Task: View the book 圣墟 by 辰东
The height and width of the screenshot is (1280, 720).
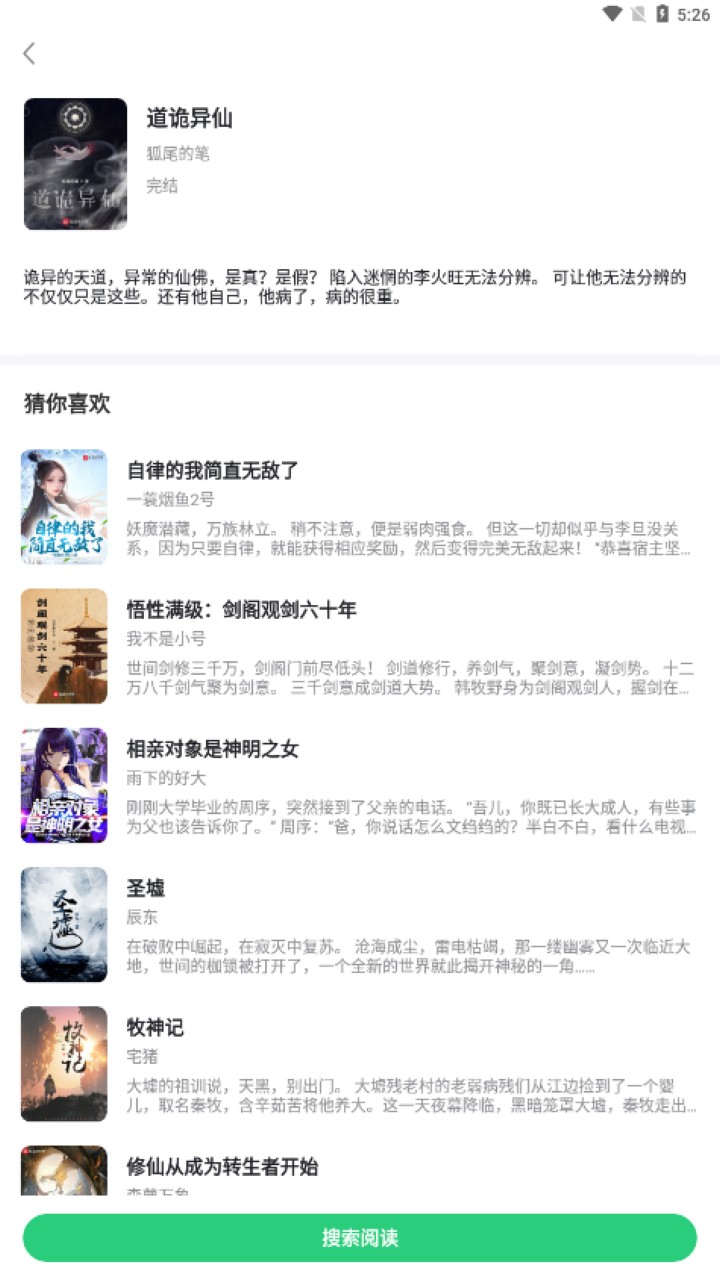Action: pyautogui.click(x=146, y=888)
